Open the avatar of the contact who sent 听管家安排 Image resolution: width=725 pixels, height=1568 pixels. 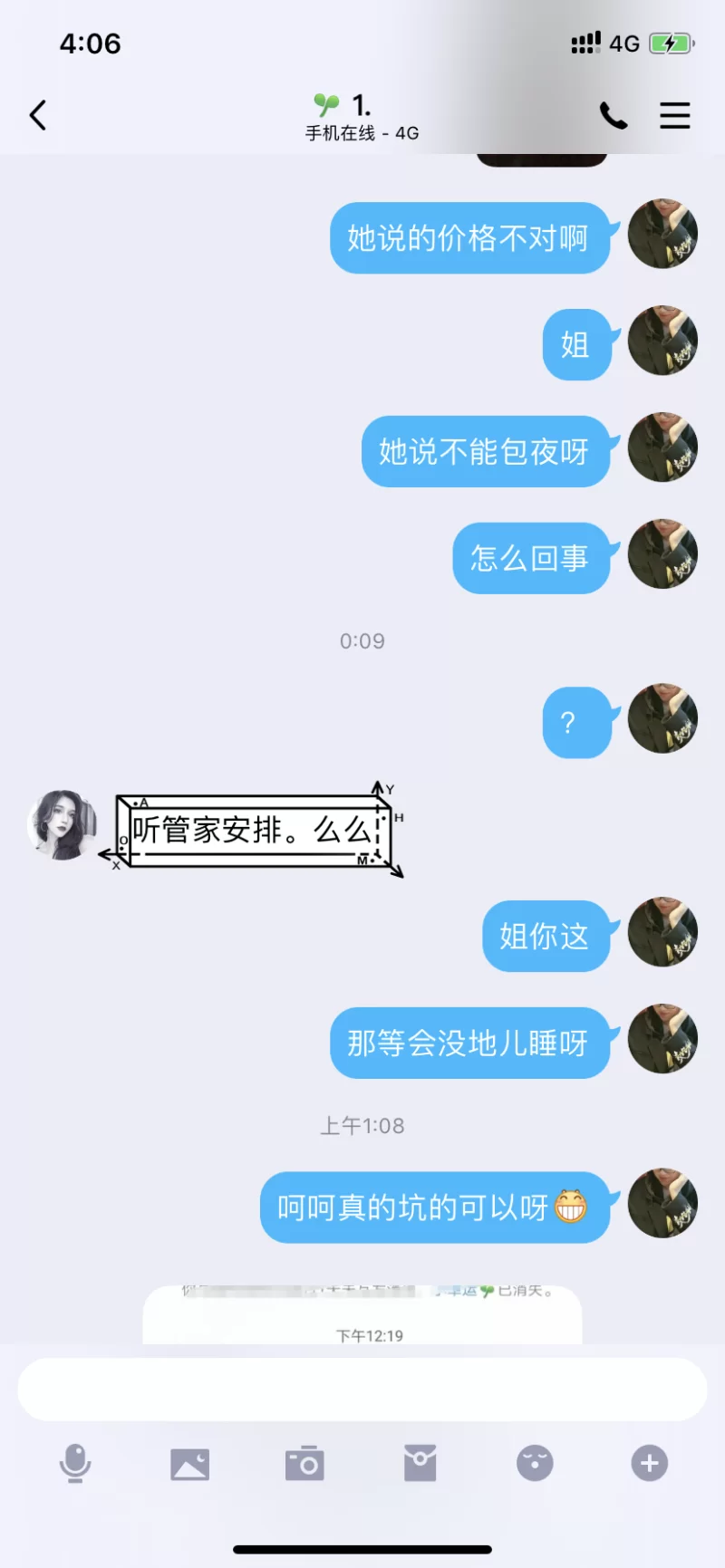pos(62,824)
